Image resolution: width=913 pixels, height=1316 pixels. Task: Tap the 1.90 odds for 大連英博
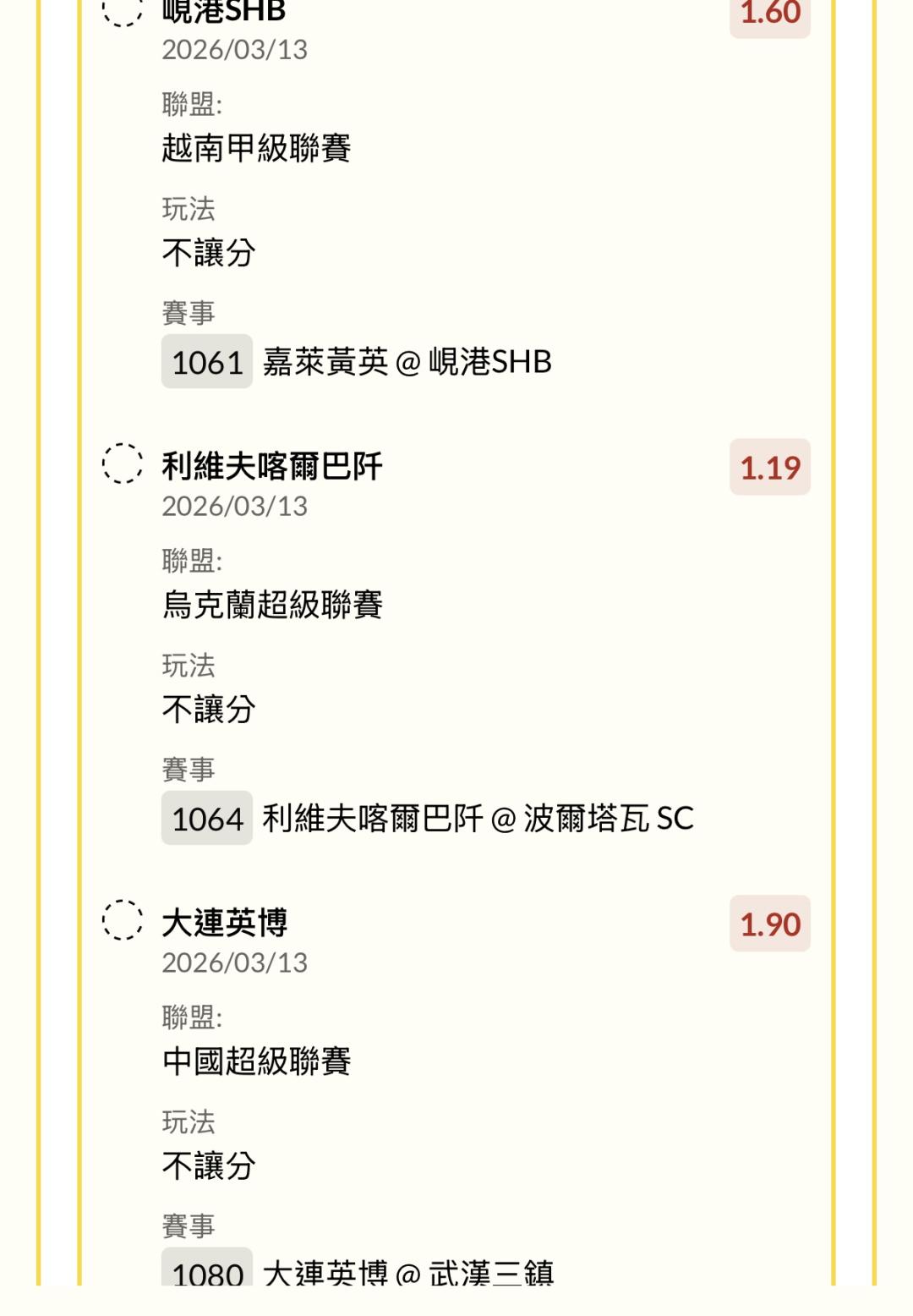pos(769,924)
